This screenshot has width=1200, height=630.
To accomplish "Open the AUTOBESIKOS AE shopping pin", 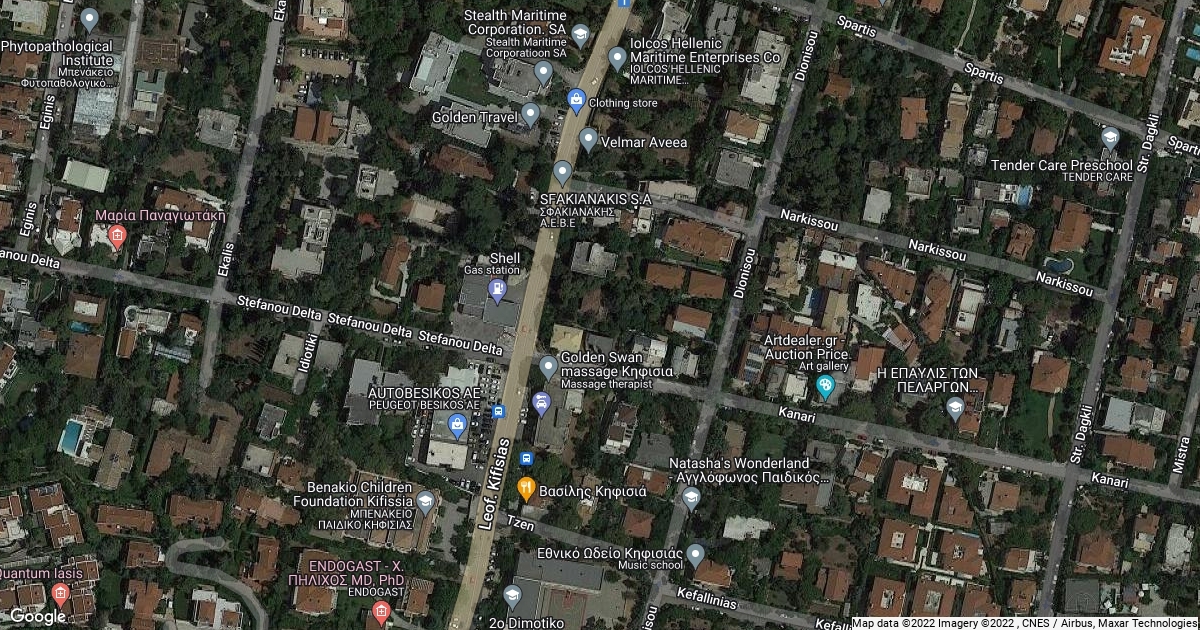I will point(458,425).
